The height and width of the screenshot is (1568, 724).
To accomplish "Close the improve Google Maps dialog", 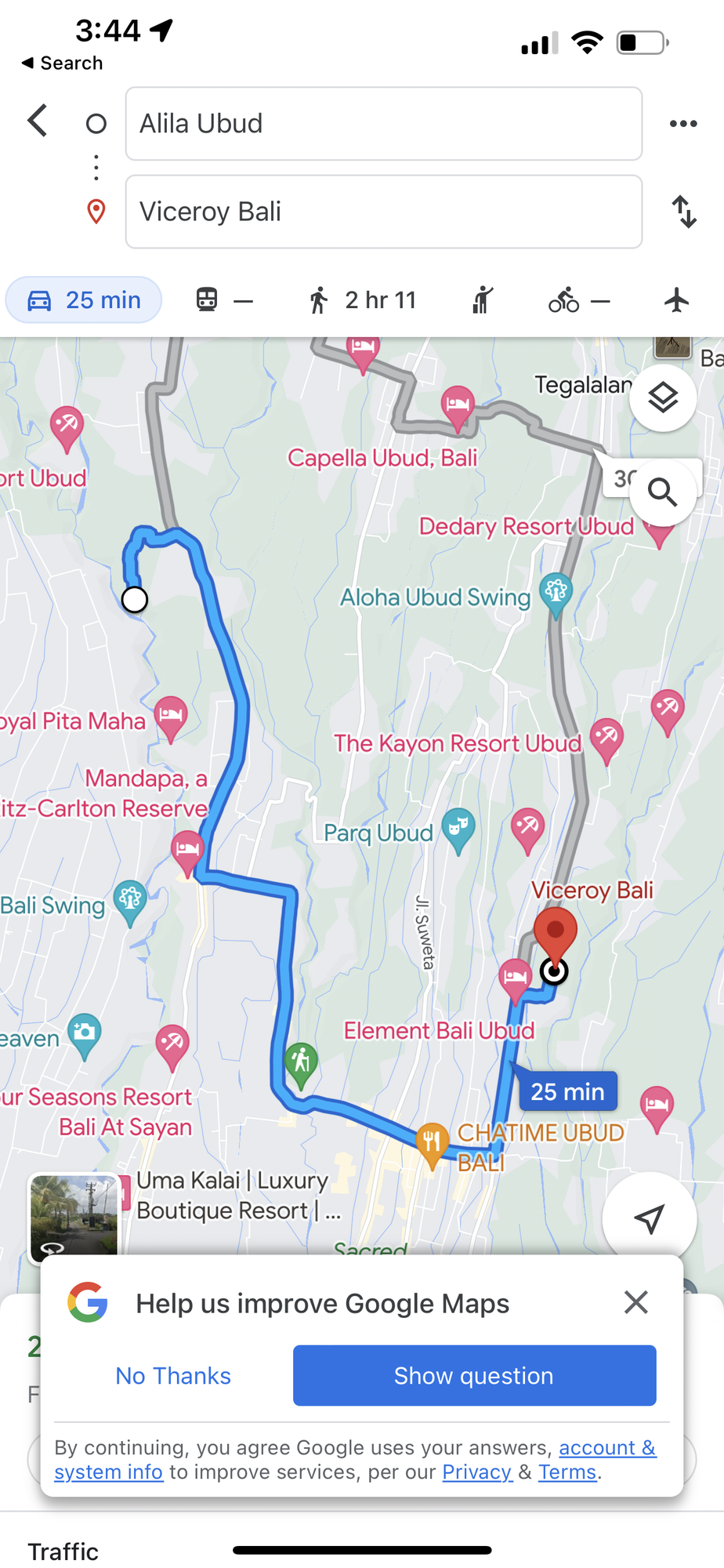I will point(635,1302).
